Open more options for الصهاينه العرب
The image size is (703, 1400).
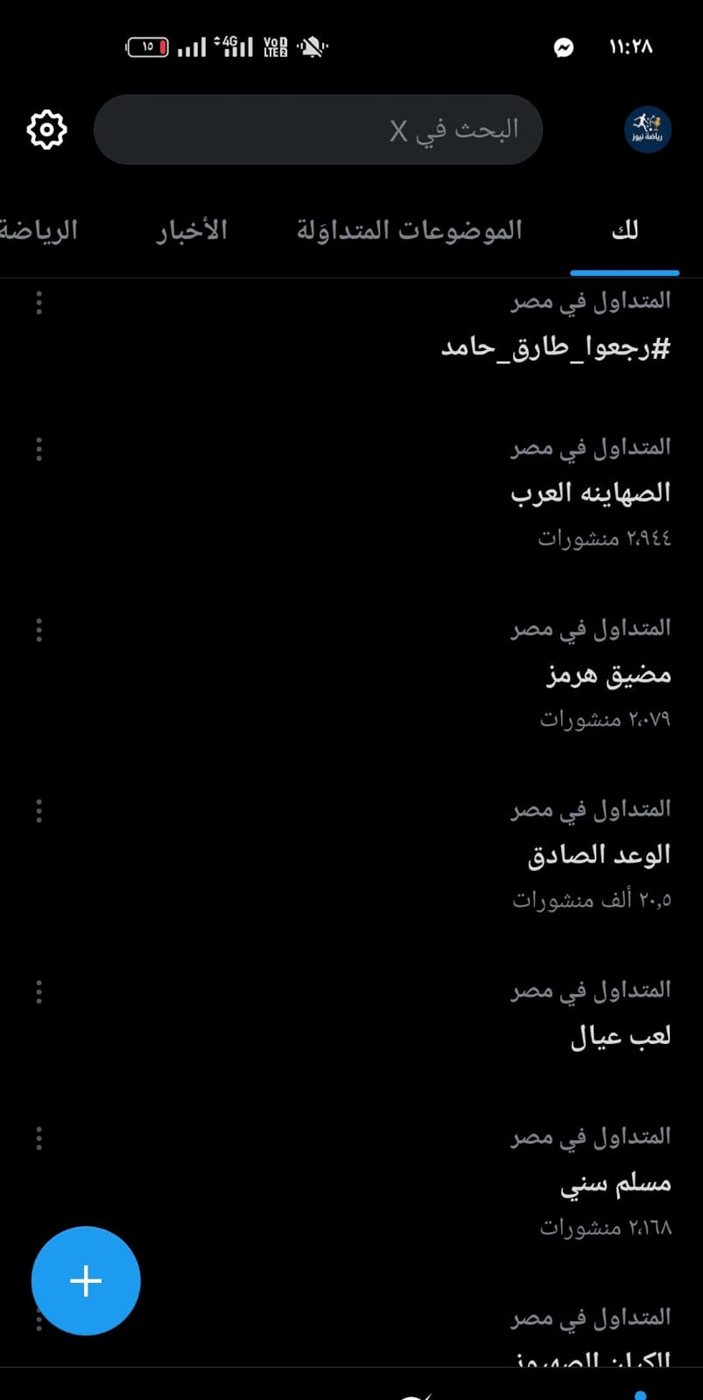click(39, 449)
